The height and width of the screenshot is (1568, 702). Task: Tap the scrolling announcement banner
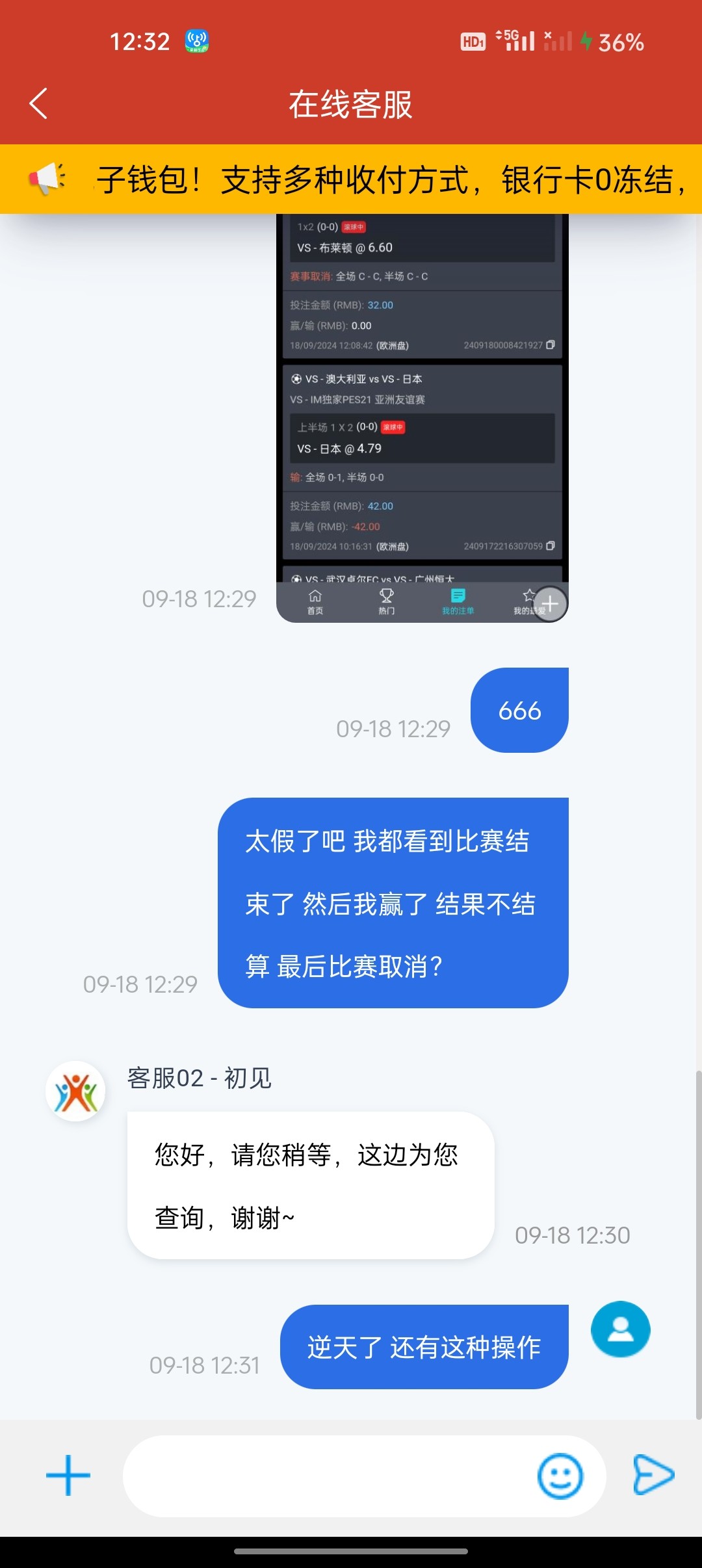pyautogui.click(x=390, y=180)
